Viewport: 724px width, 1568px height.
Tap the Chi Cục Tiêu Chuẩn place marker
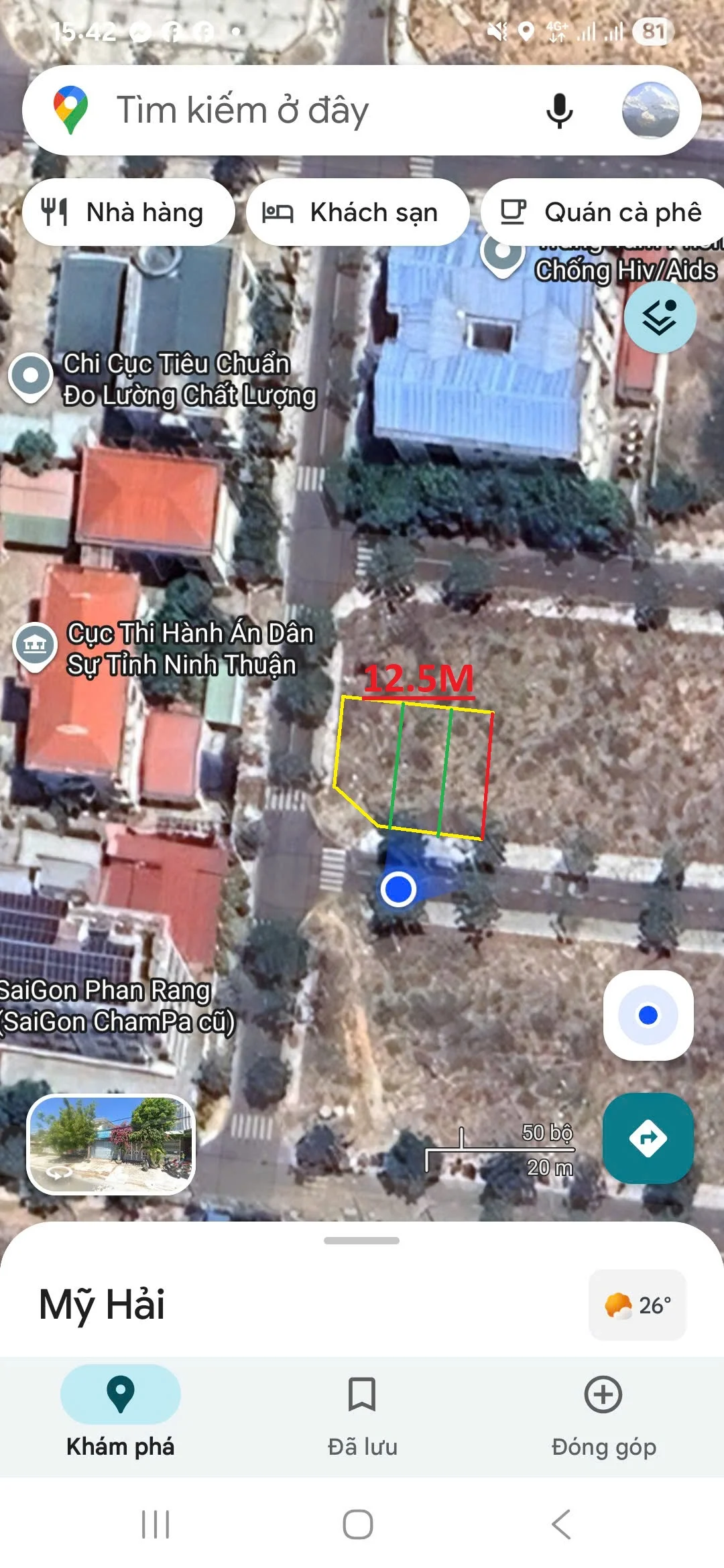click(x=31, y=377)
